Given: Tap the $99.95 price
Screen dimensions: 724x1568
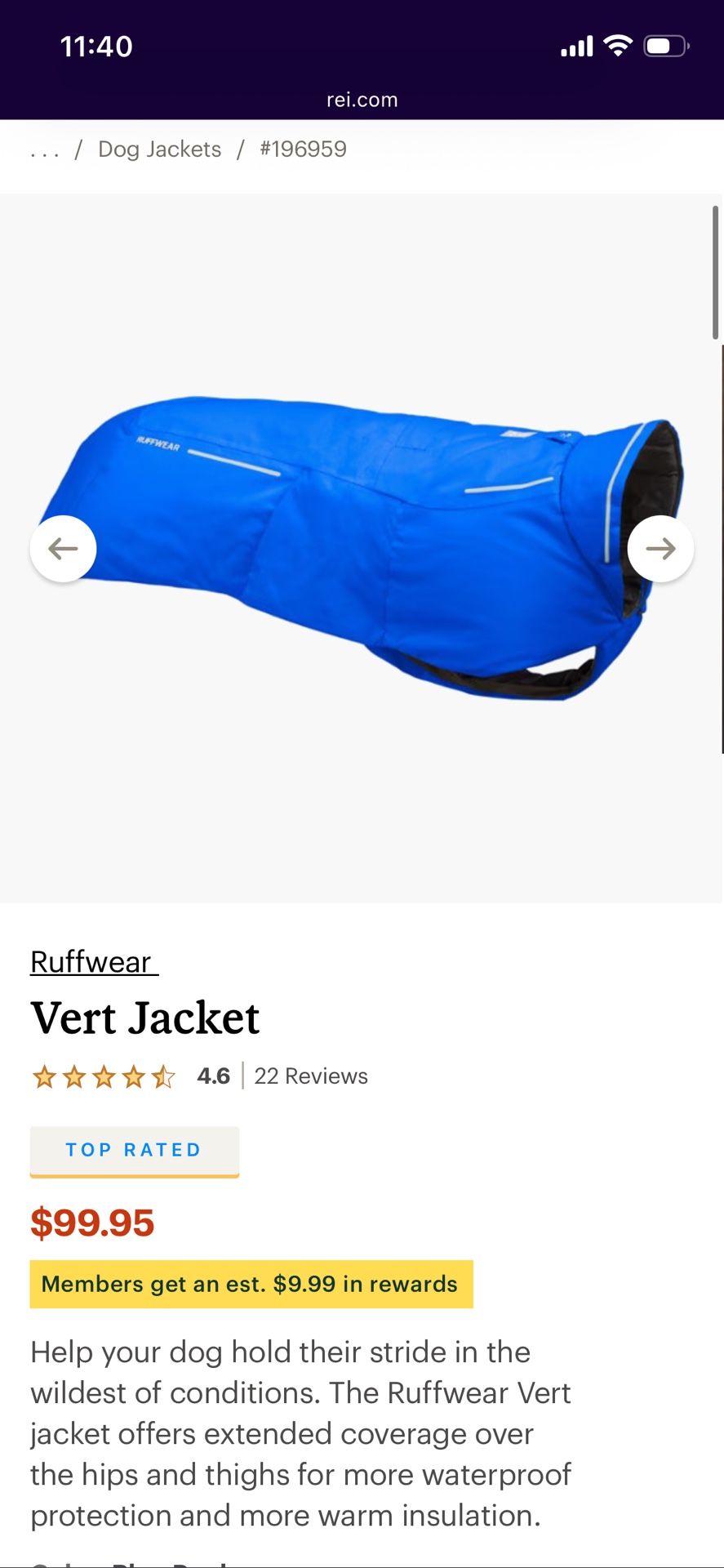Looking at the screenshot, I should pyautogui.click(x=91, y=1222).
